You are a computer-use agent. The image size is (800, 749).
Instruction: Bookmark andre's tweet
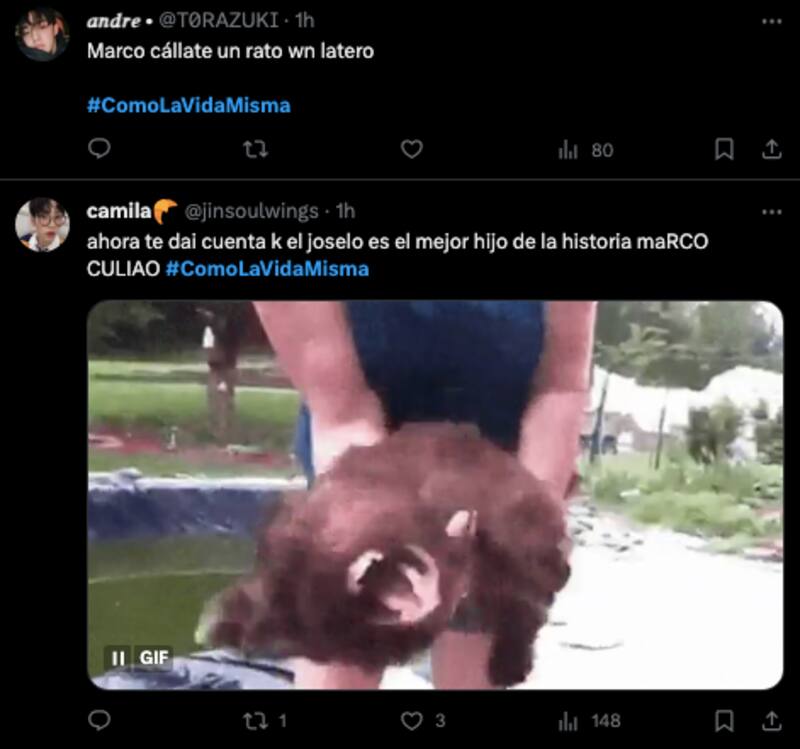tap(725, 150)
